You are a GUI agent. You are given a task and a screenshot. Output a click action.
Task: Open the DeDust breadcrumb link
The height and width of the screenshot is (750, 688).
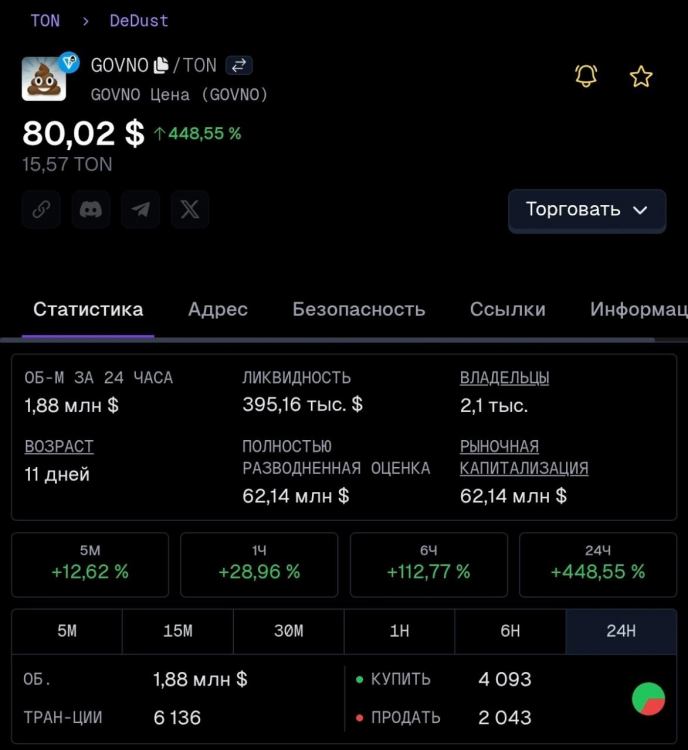[139, 20]
